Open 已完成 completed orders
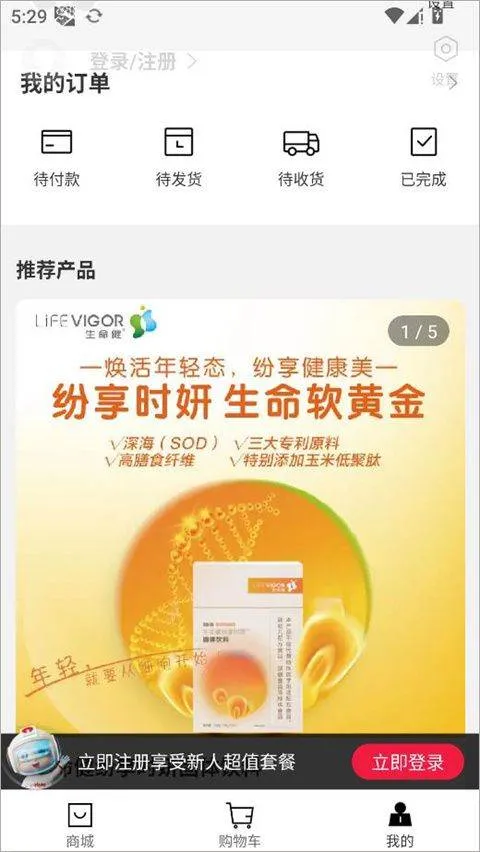480x852 pixels. click(423, 158)
